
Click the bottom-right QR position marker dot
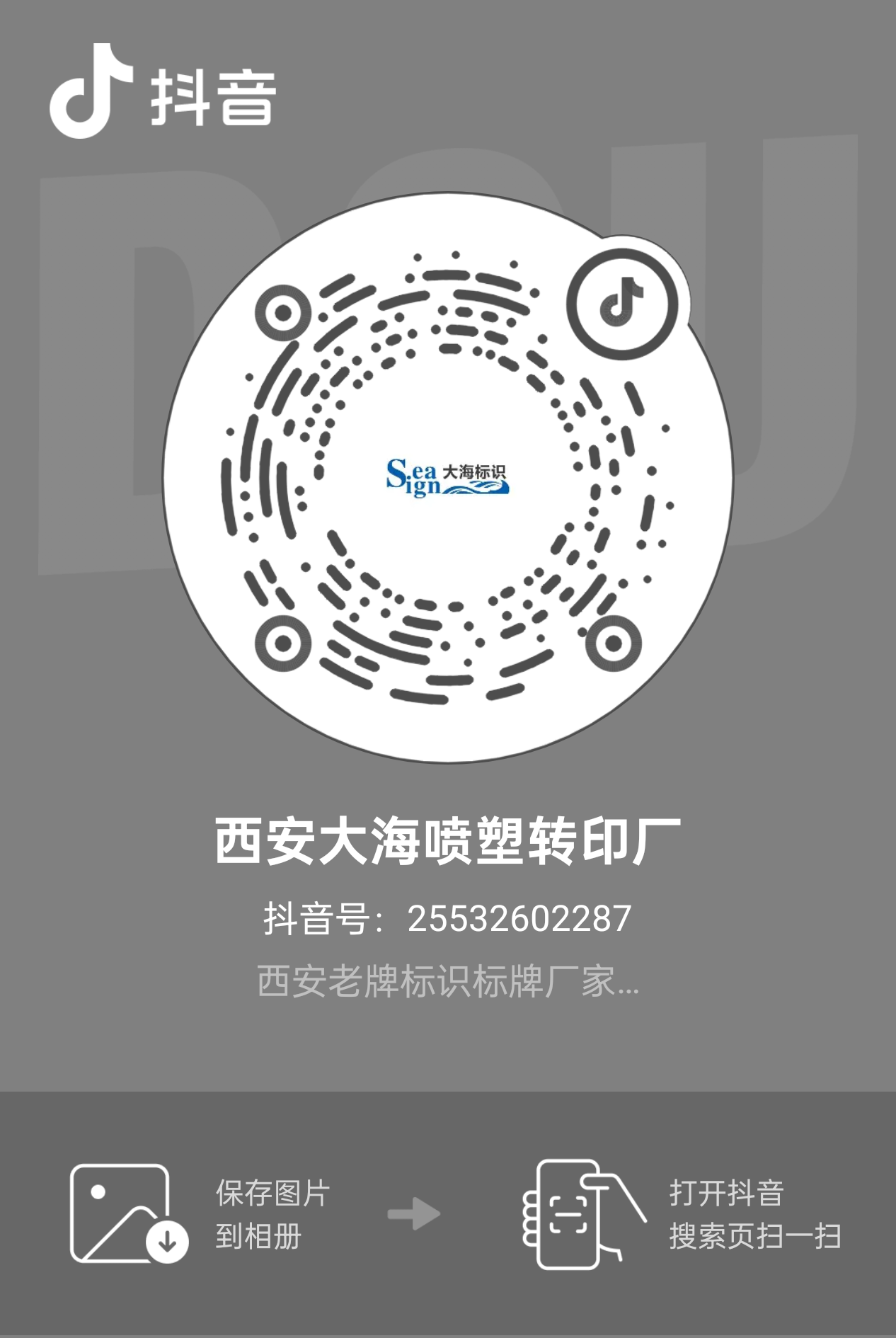(612, 643)
